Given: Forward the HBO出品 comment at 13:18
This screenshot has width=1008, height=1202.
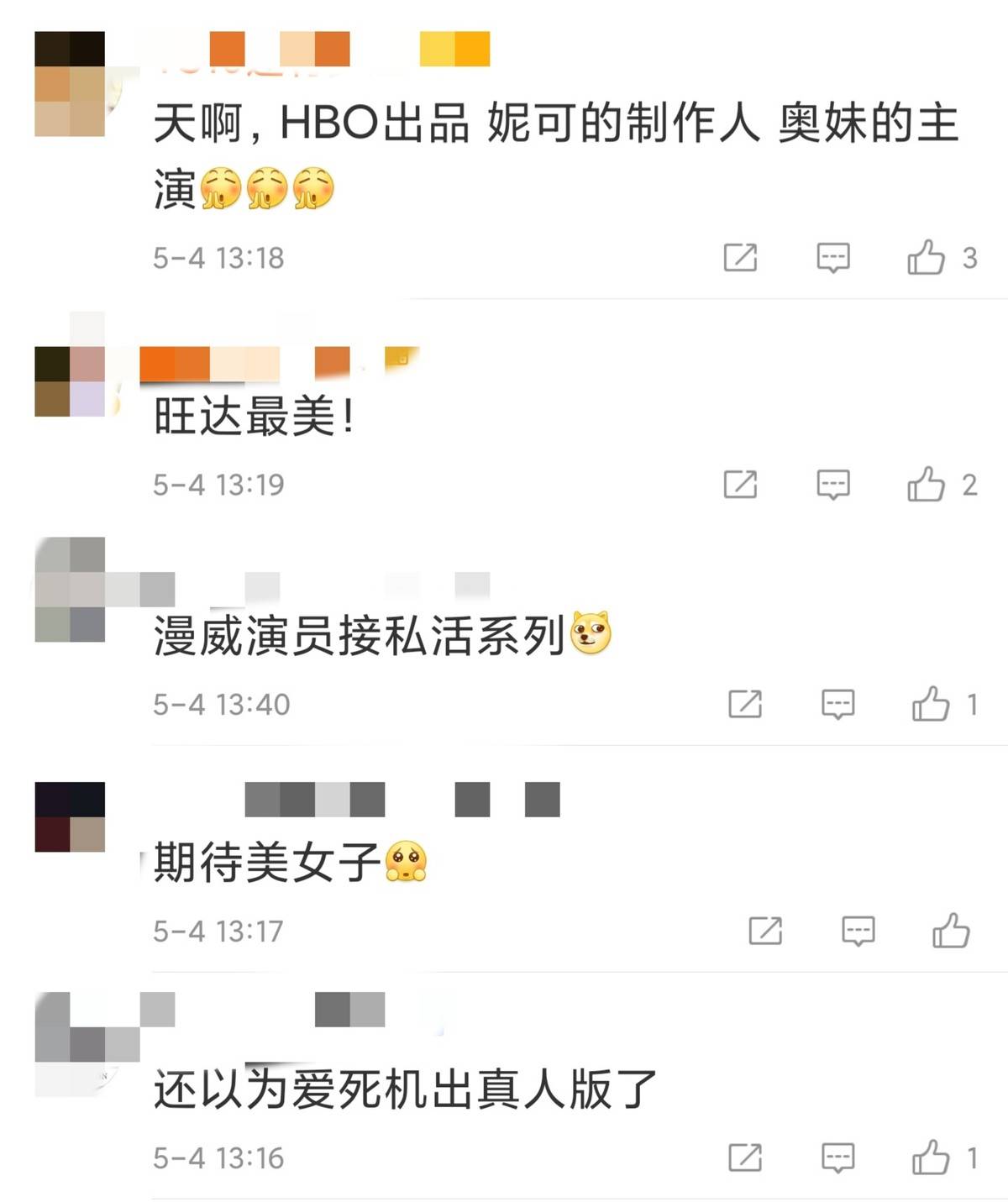Looking at the screenshot, I should click(x=740, y=257).
